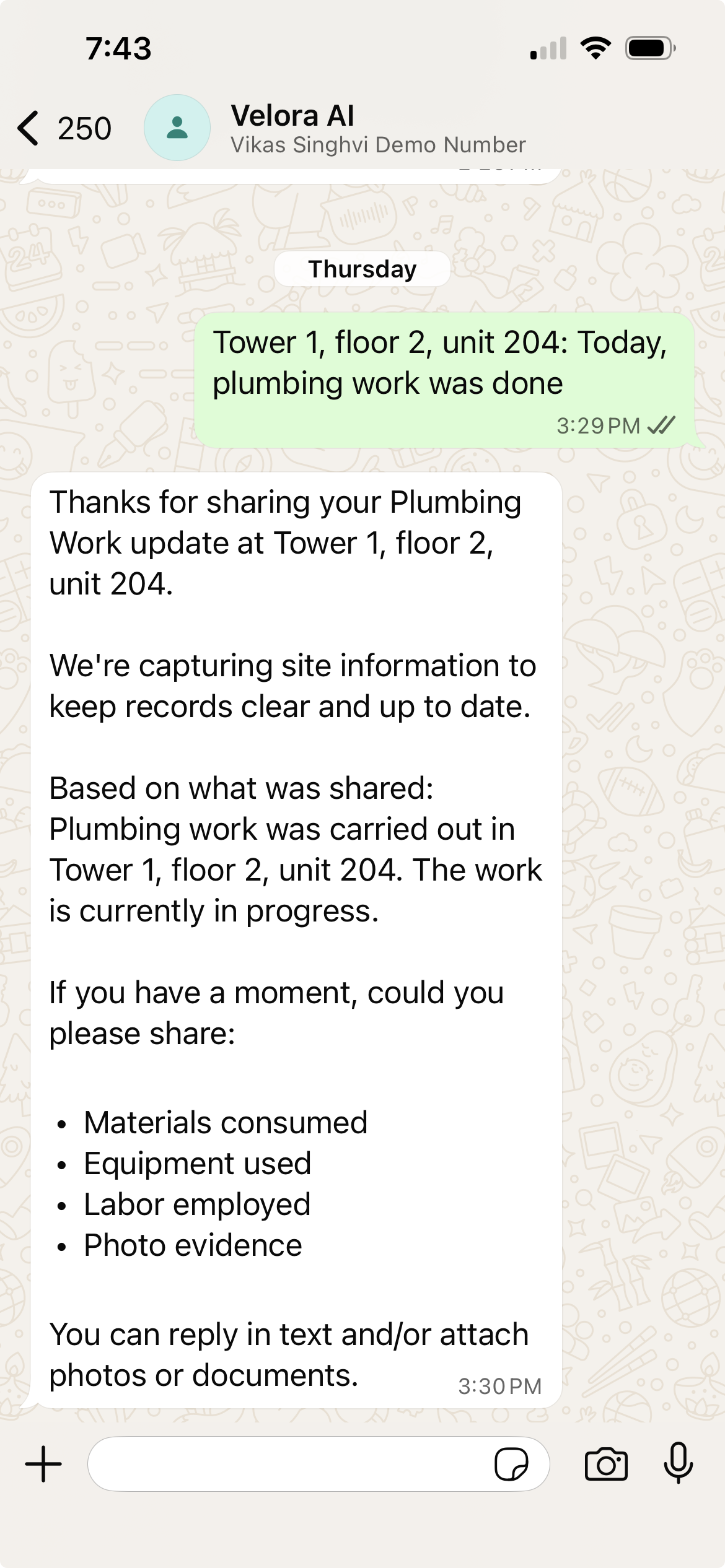Check cellular signal strength indicator
This screenshot has height=1568, width=725.
click(548, 48)
